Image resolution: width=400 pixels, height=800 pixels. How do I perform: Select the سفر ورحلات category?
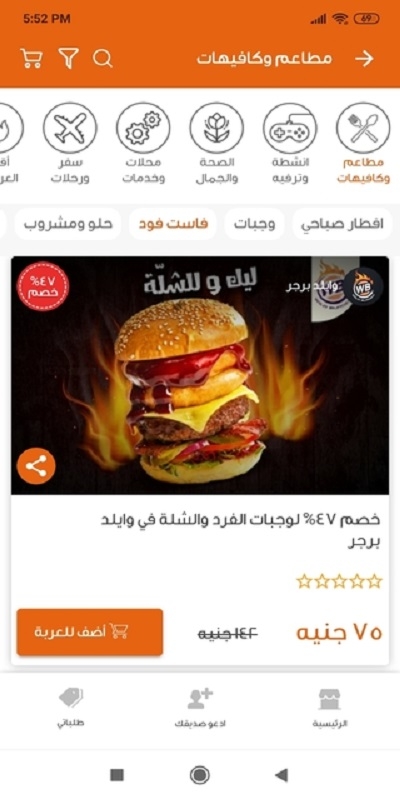pyautogui.click(x=70, y=144)
